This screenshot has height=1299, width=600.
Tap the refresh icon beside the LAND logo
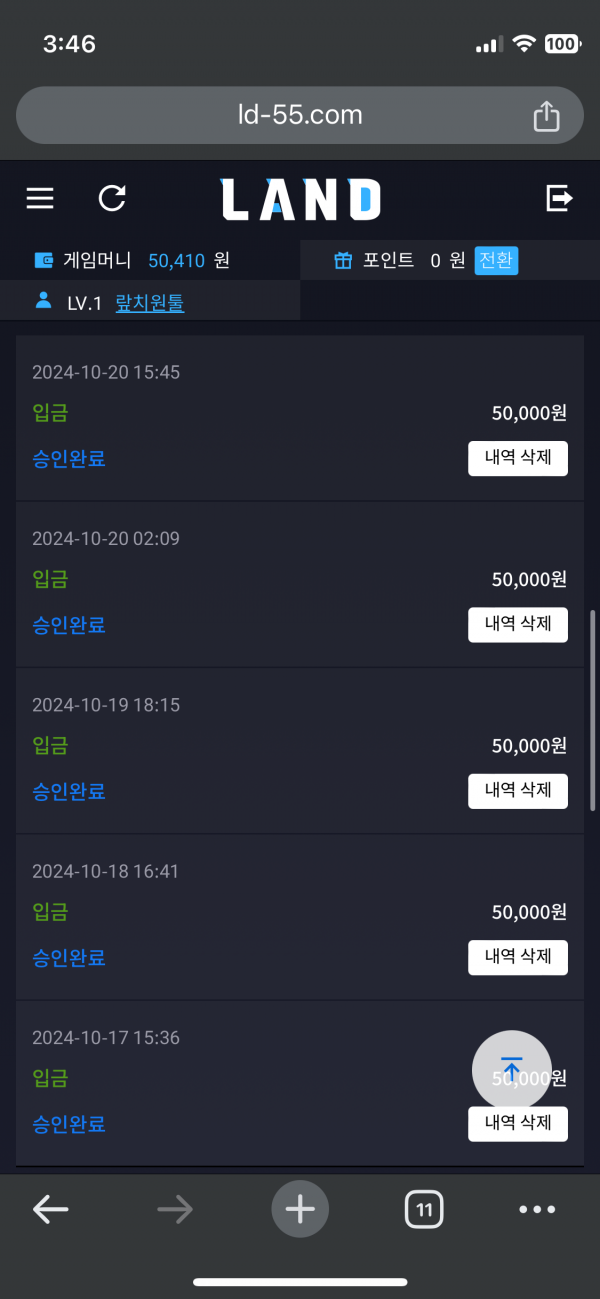point(112,198)
